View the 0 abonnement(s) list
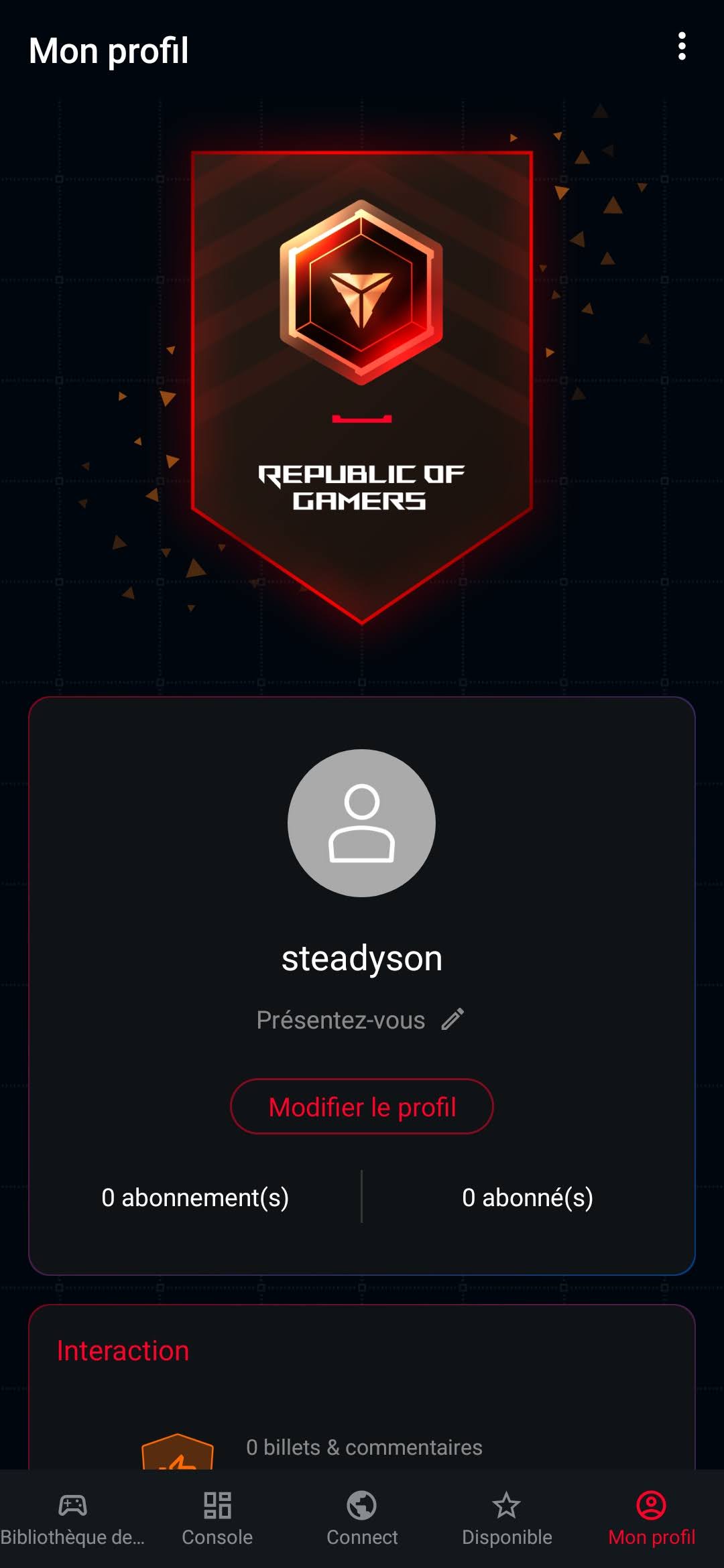This screenshot has width=724, height=1568. point(195,1197)
